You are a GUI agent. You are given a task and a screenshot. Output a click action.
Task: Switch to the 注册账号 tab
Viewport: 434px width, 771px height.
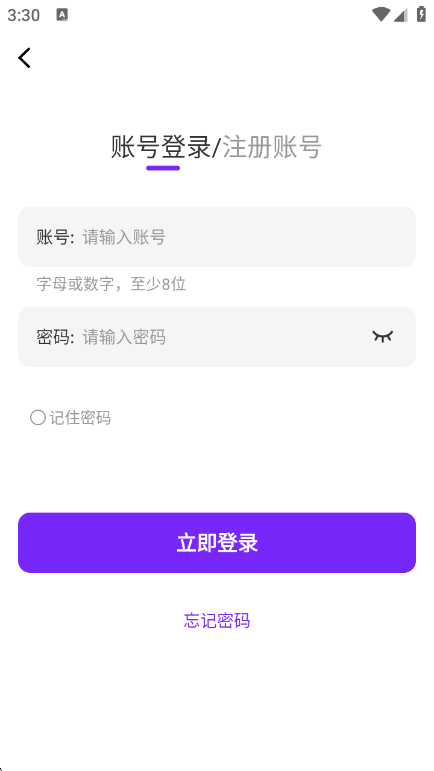click(x=272, y=147)
